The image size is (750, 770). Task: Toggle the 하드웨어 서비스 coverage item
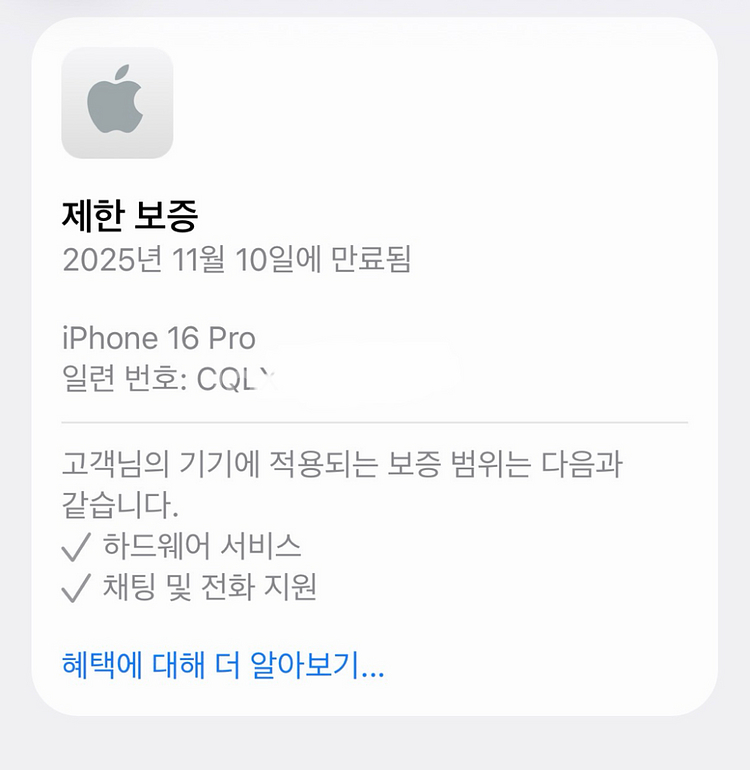(x=187, y=546)
